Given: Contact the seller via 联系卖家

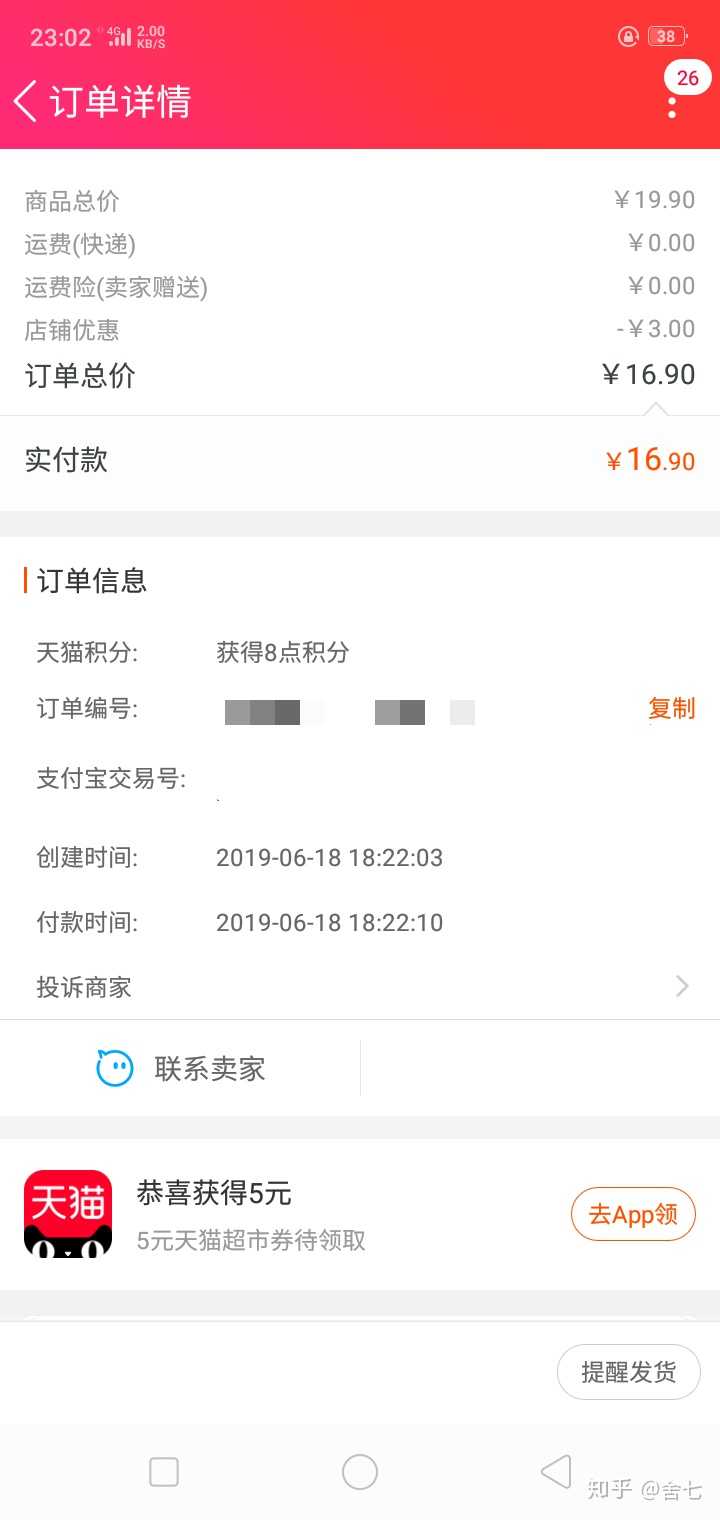Looking at the screenshot, I should [x=181, y=1068].
